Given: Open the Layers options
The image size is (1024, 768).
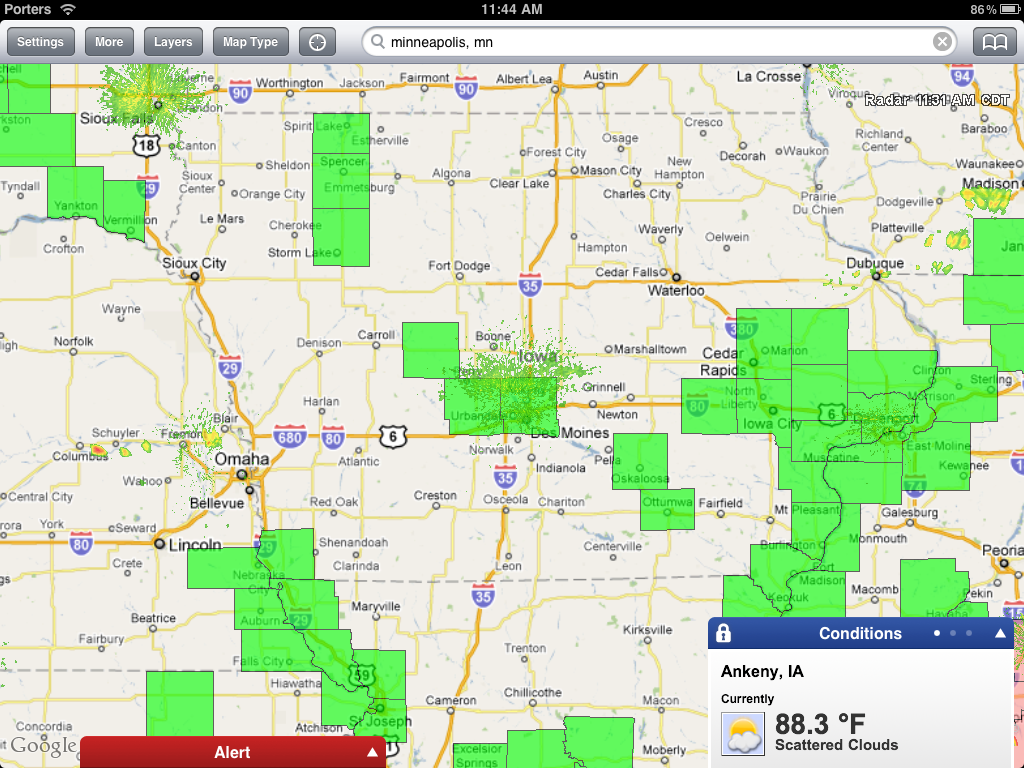Looking at the screenshot, I should pos(173,42).
